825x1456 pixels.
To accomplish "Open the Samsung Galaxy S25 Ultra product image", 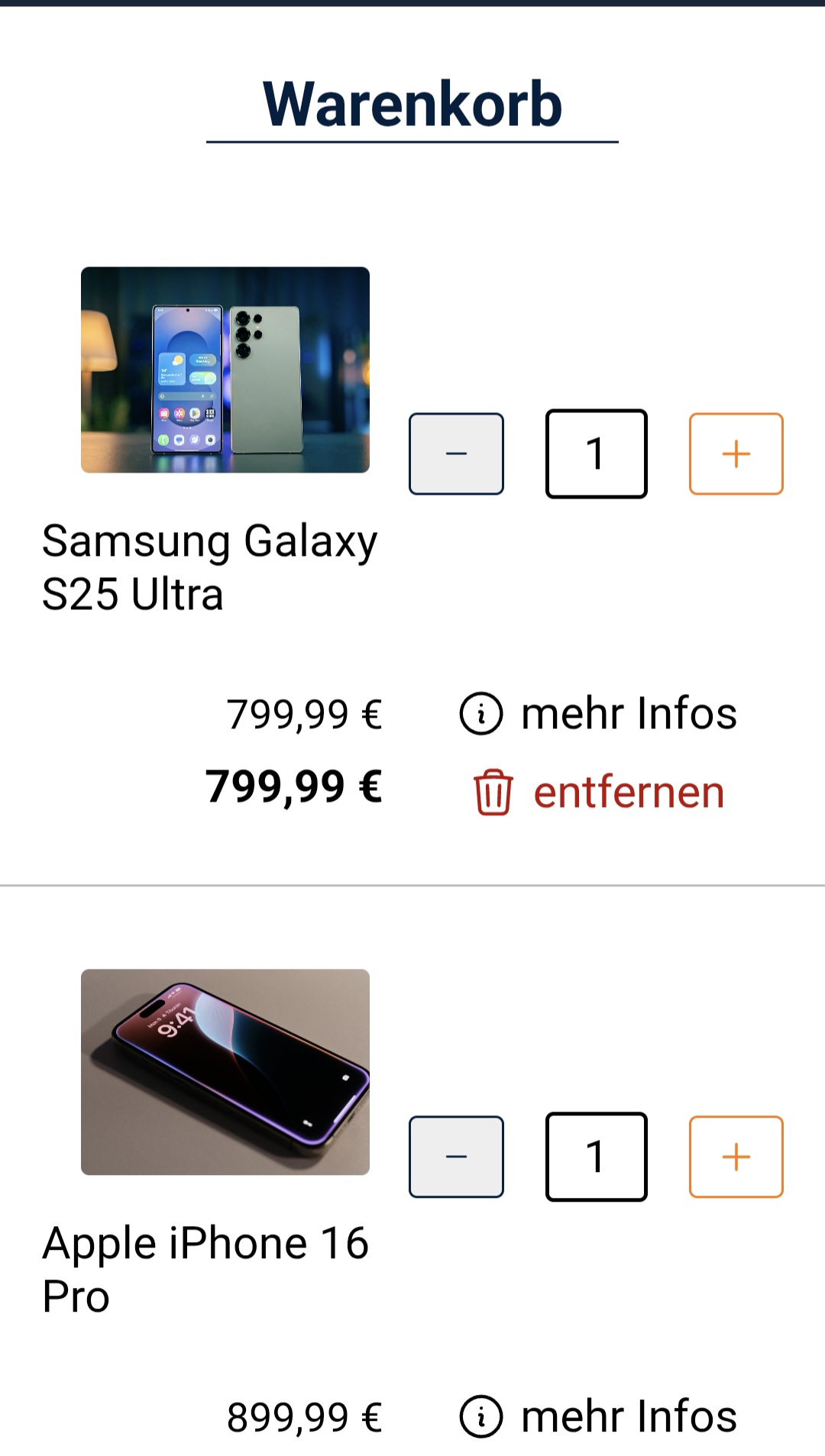I will (225, 370).
